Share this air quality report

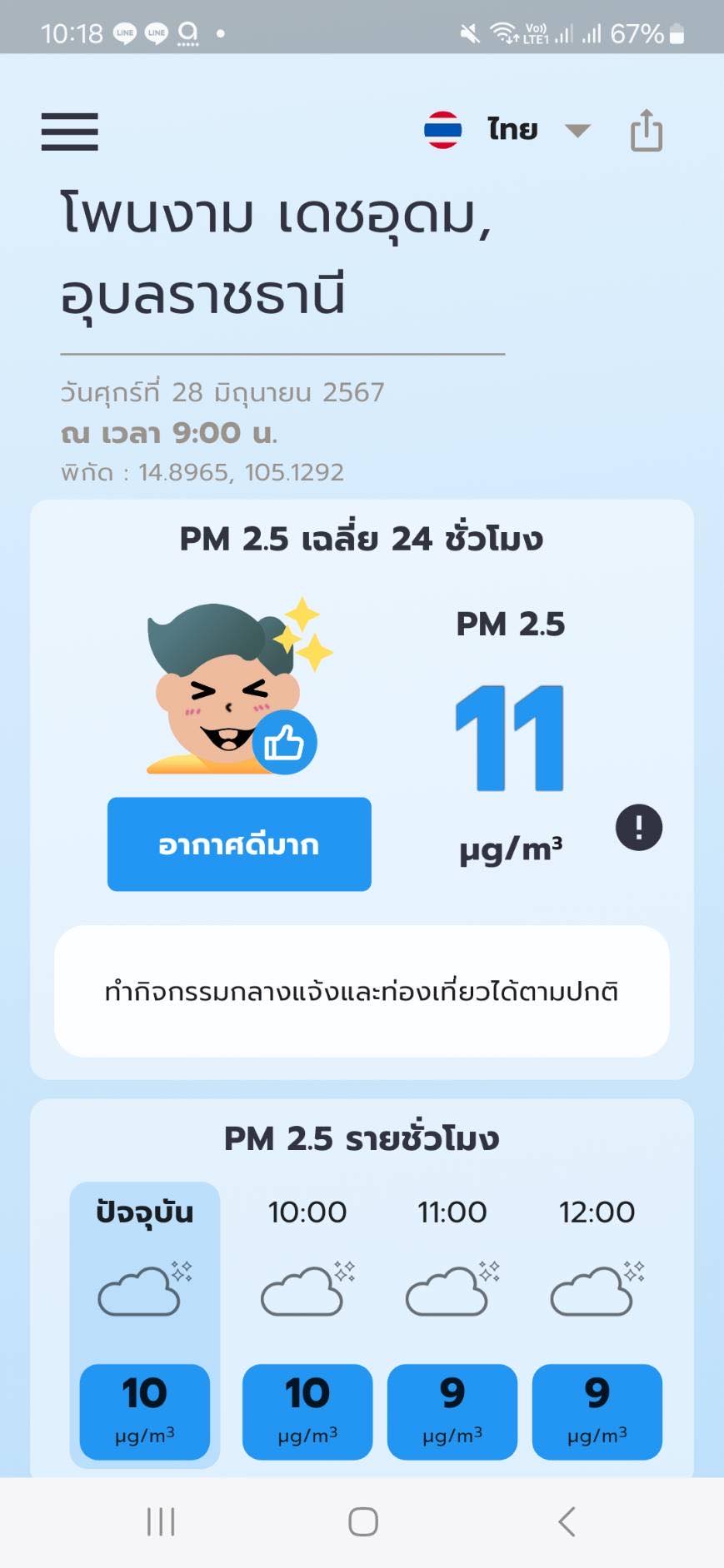click(647, 131)
